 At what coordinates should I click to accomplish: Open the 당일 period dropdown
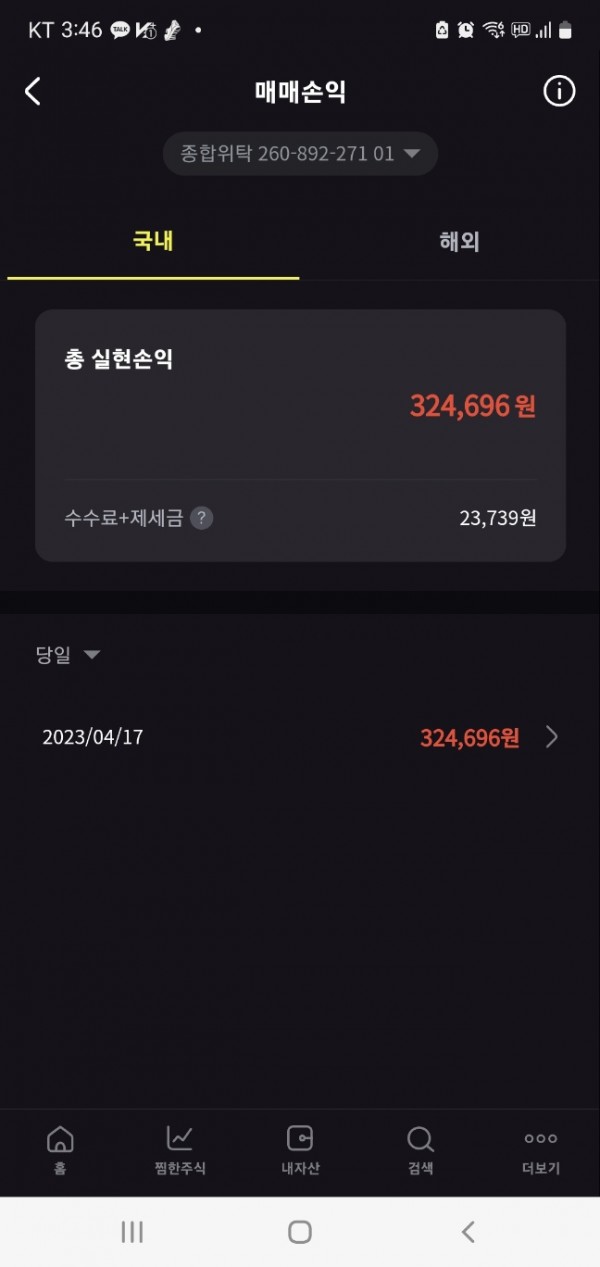click(x=68, y=655)
